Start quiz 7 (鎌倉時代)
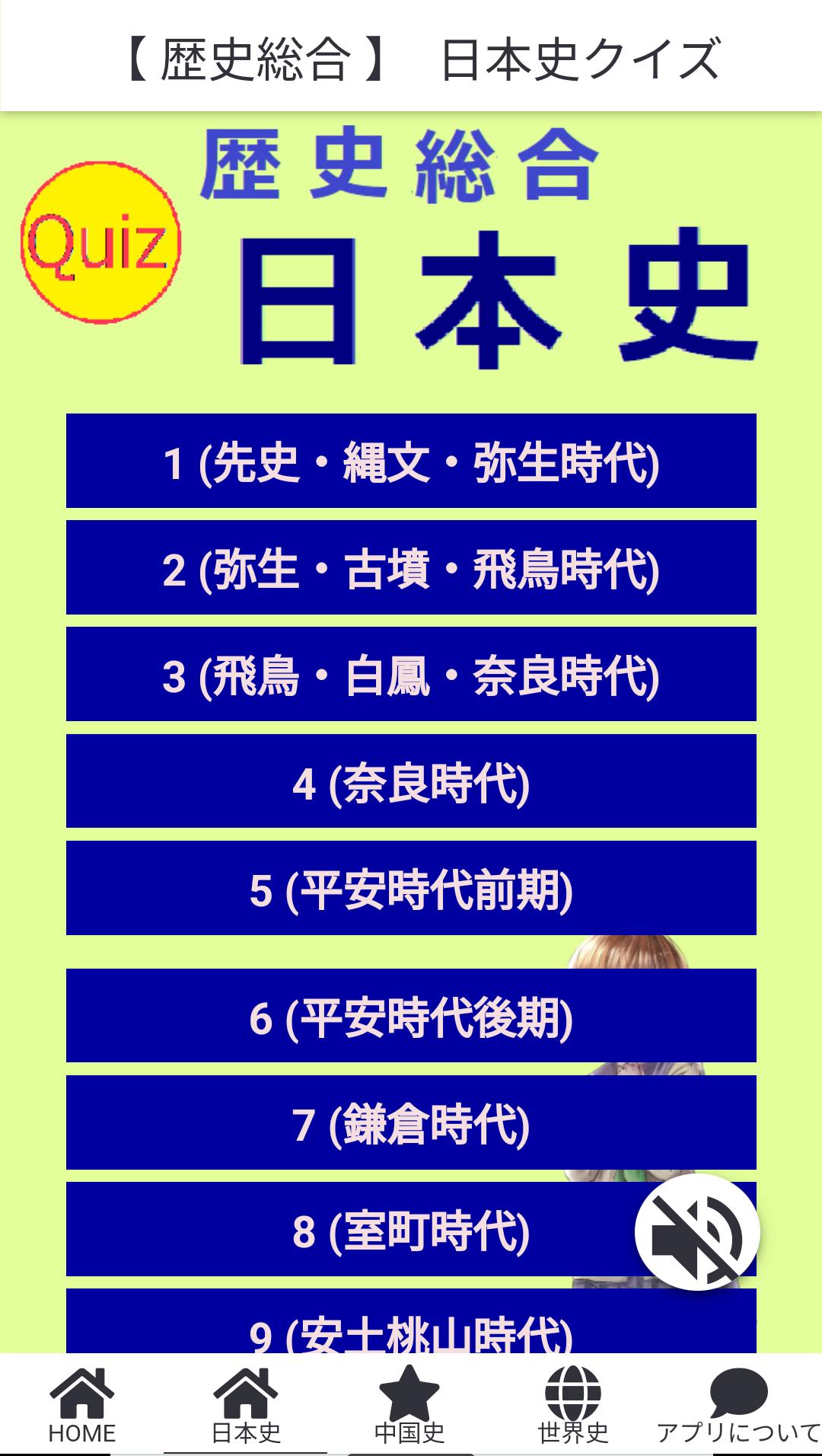 (411, 1122)
